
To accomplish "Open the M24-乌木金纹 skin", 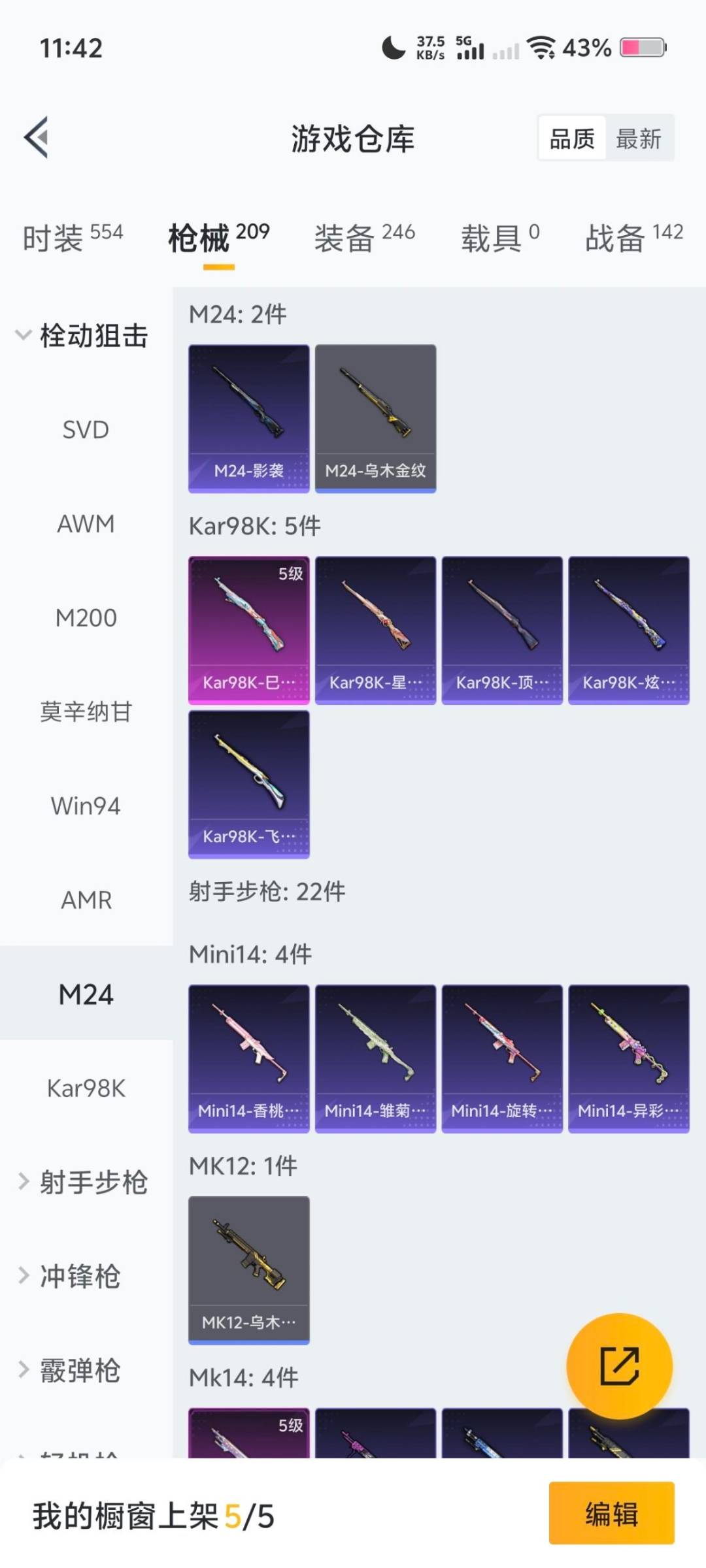I will tap(375, 418).
